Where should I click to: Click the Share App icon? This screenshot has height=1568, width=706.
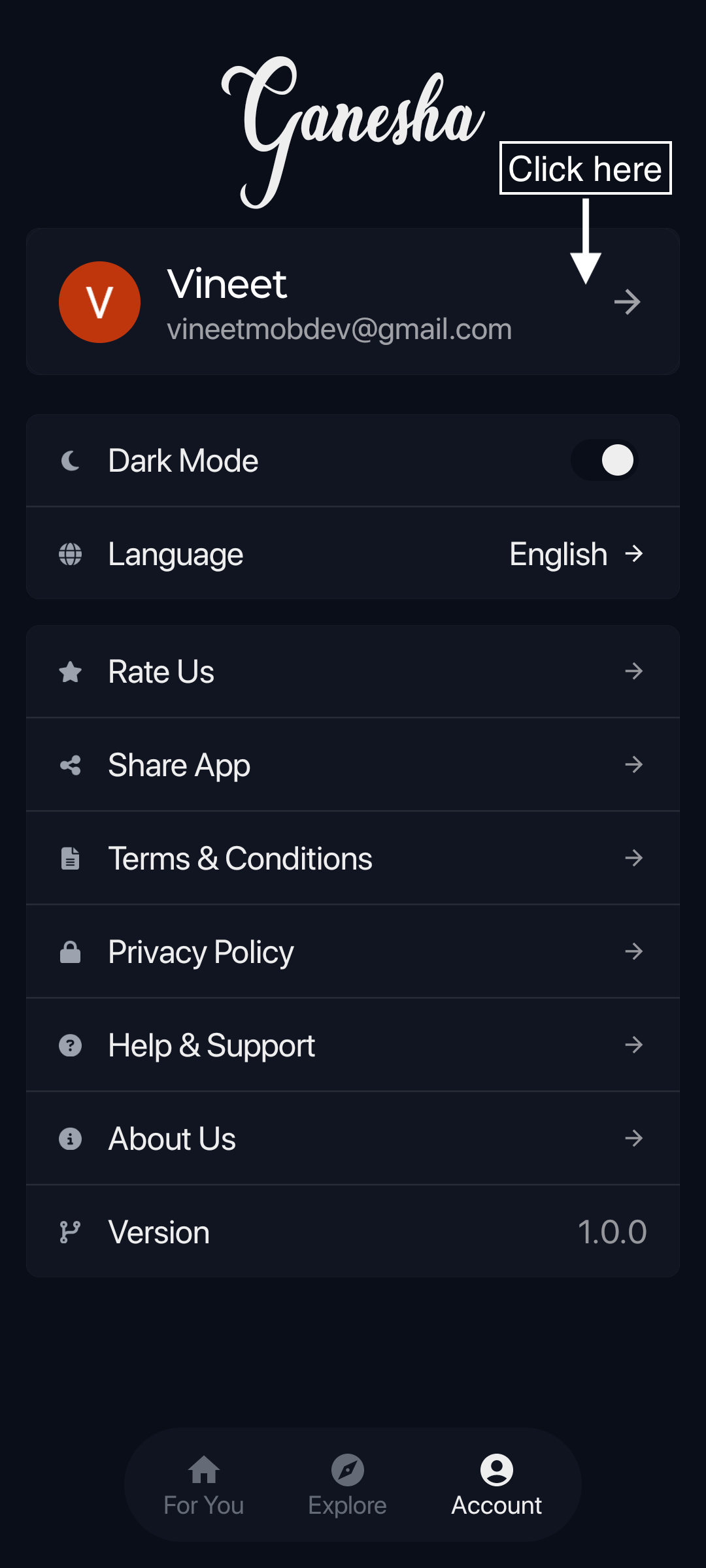click(70, 764)
